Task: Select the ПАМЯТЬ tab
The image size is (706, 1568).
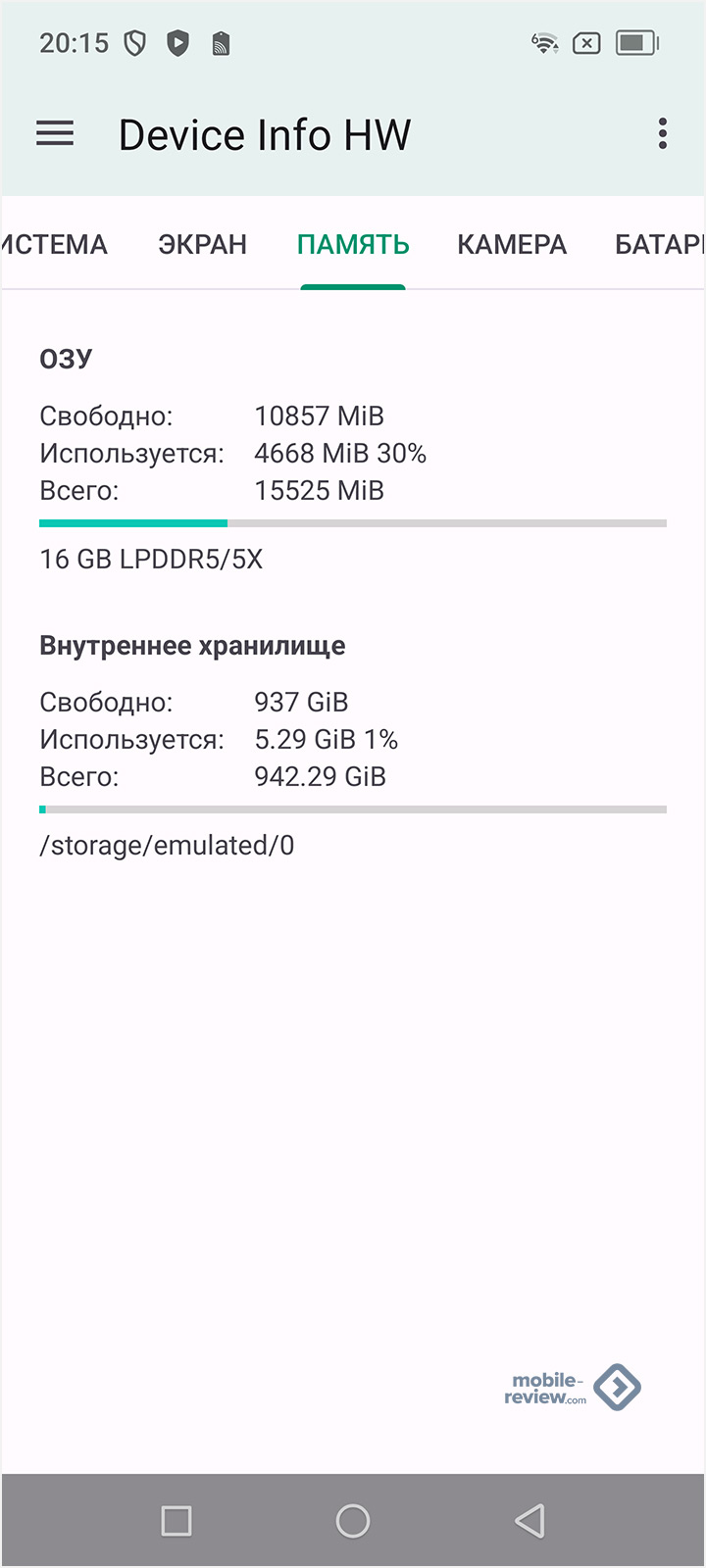Action: (353, 244)
